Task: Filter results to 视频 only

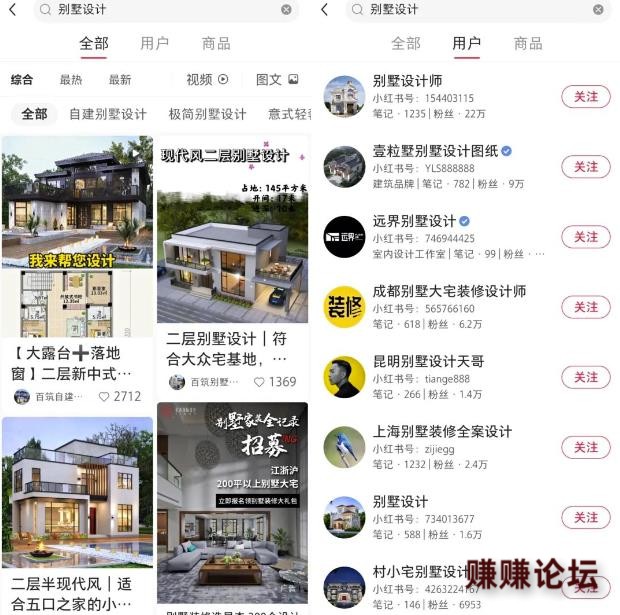Action: click(x=207, y=80)
